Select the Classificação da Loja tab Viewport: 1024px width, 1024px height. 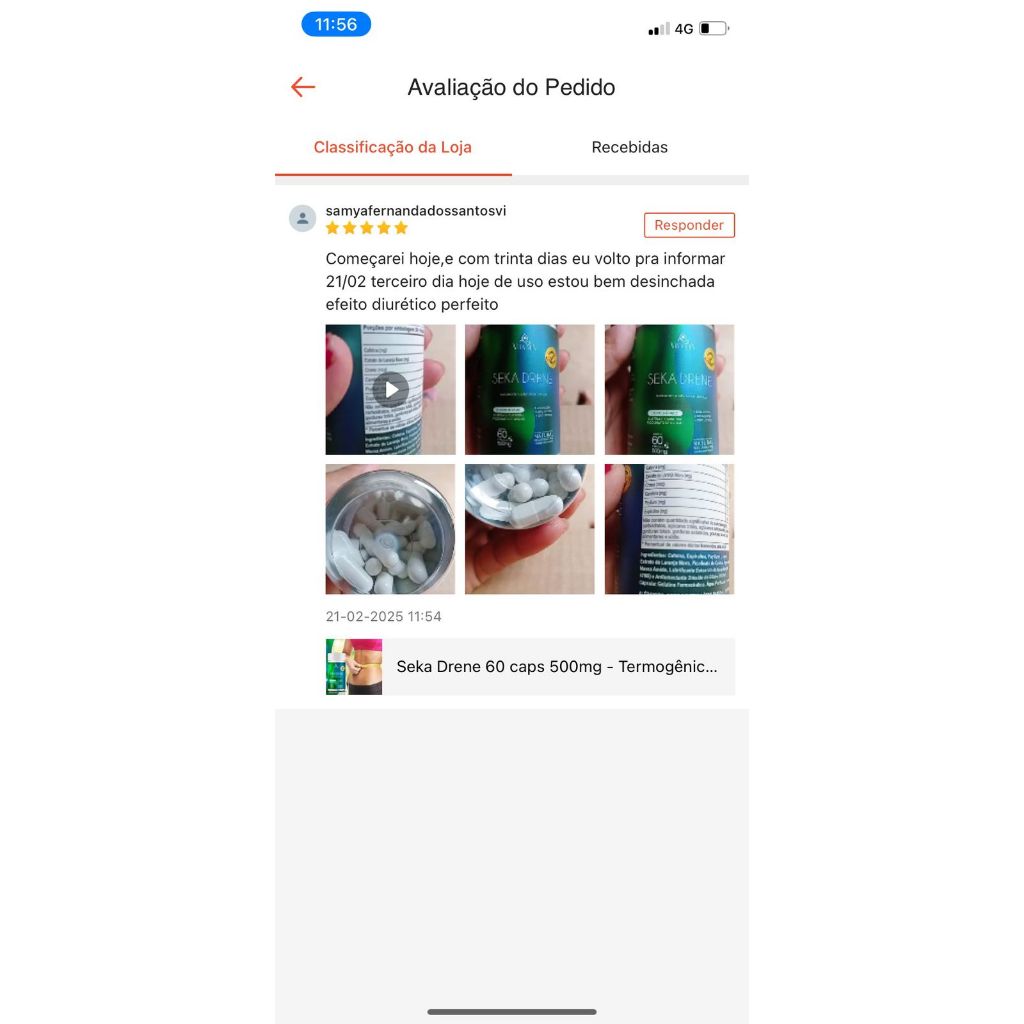[x=392, y=148]
